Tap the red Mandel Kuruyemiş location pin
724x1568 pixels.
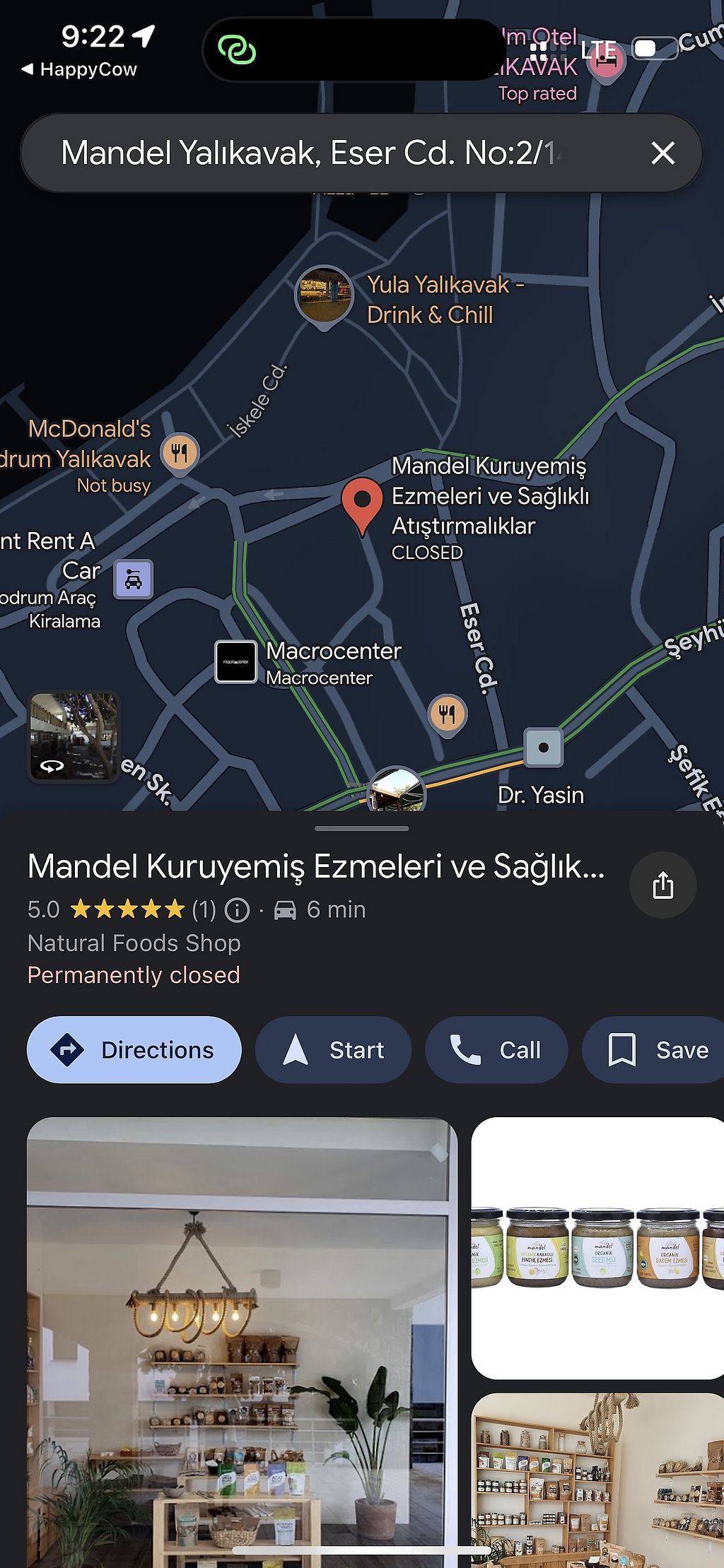(362, 503)
